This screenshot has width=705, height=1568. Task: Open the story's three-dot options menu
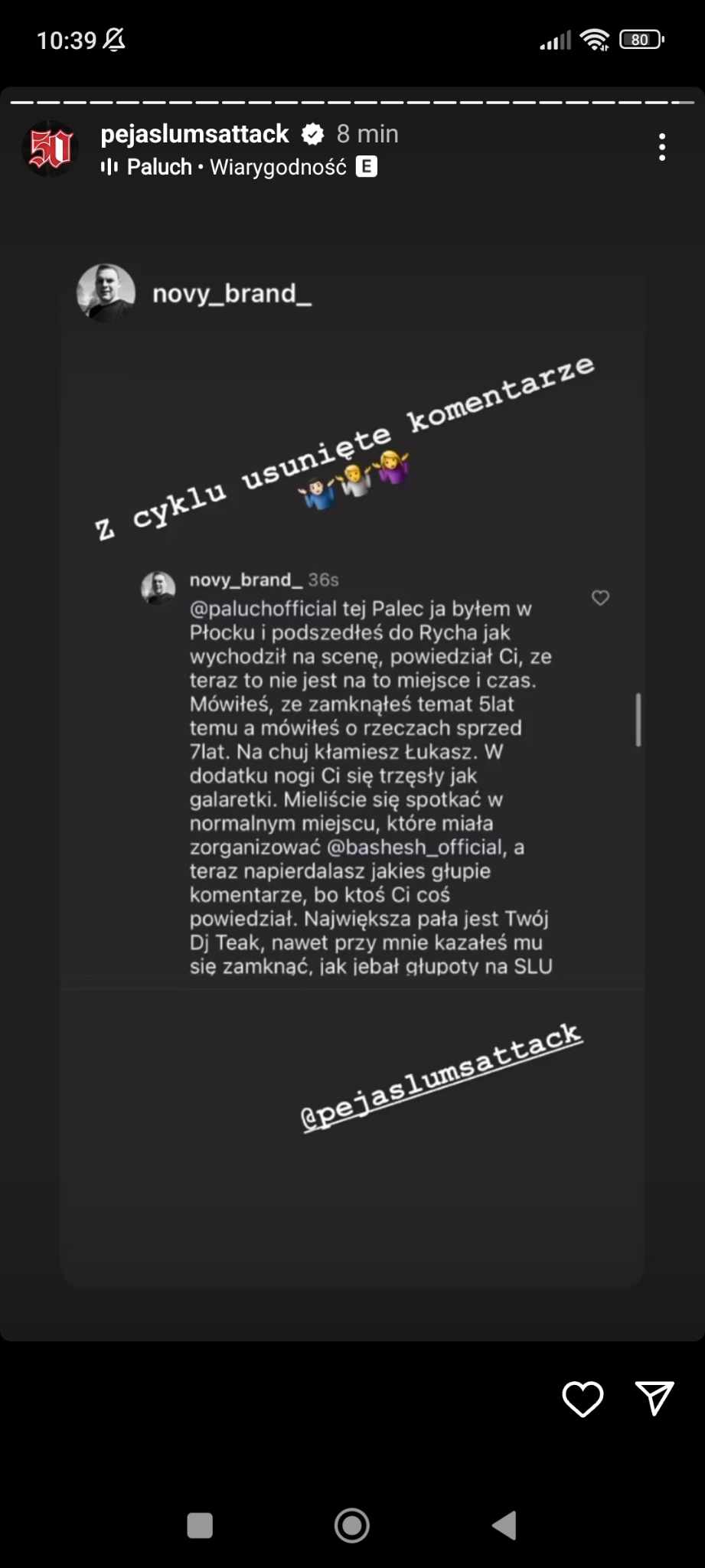(662, 147)
